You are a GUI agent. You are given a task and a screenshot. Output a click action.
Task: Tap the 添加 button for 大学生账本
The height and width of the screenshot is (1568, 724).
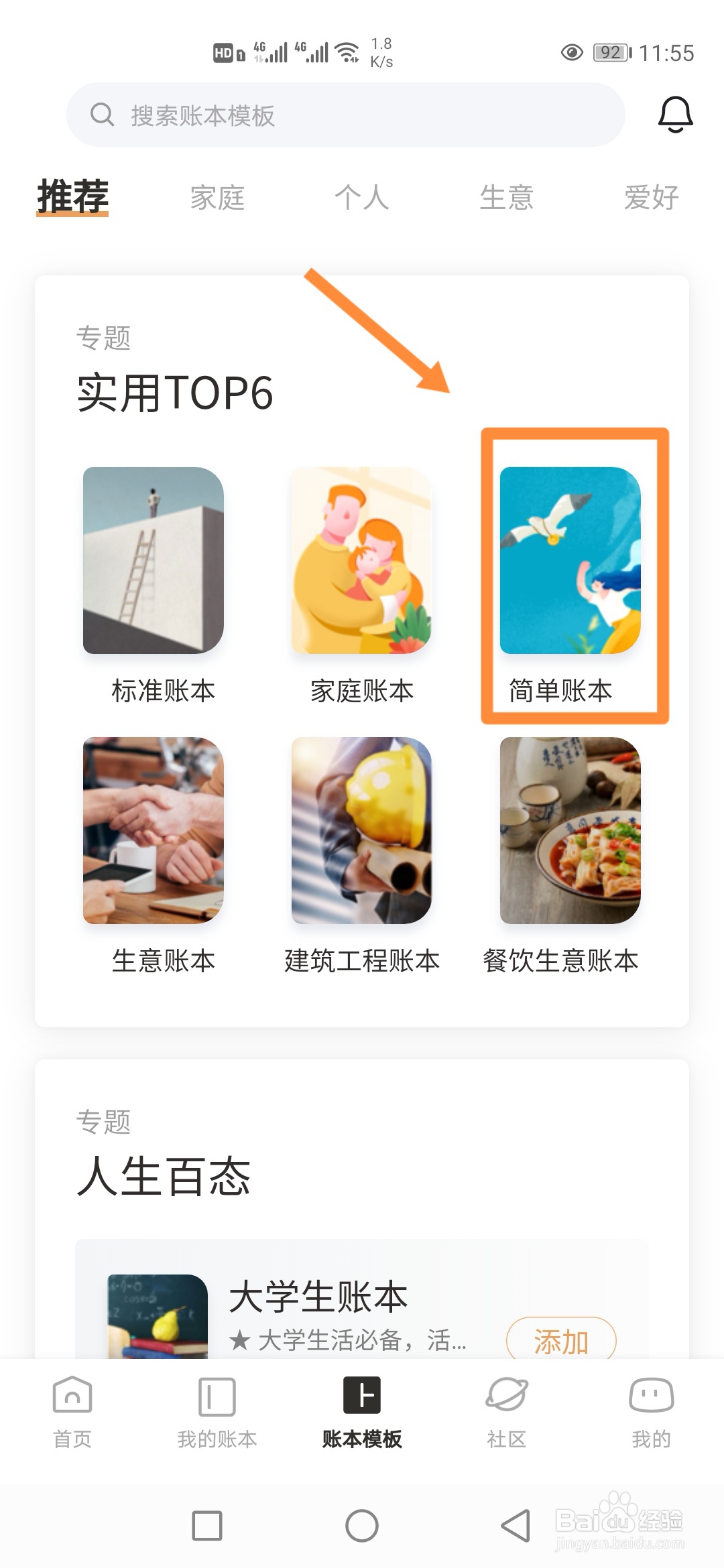[562, 1341]
